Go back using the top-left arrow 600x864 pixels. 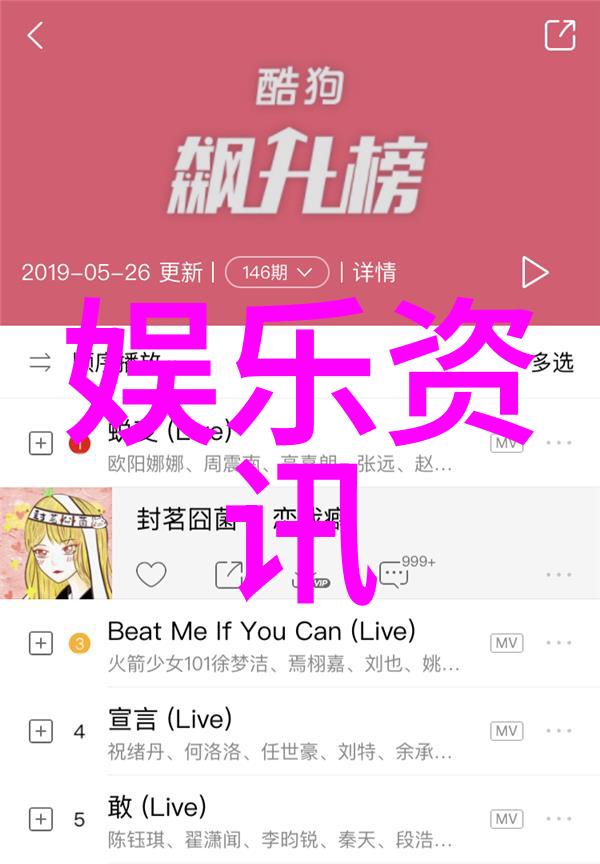coord(36,37)
